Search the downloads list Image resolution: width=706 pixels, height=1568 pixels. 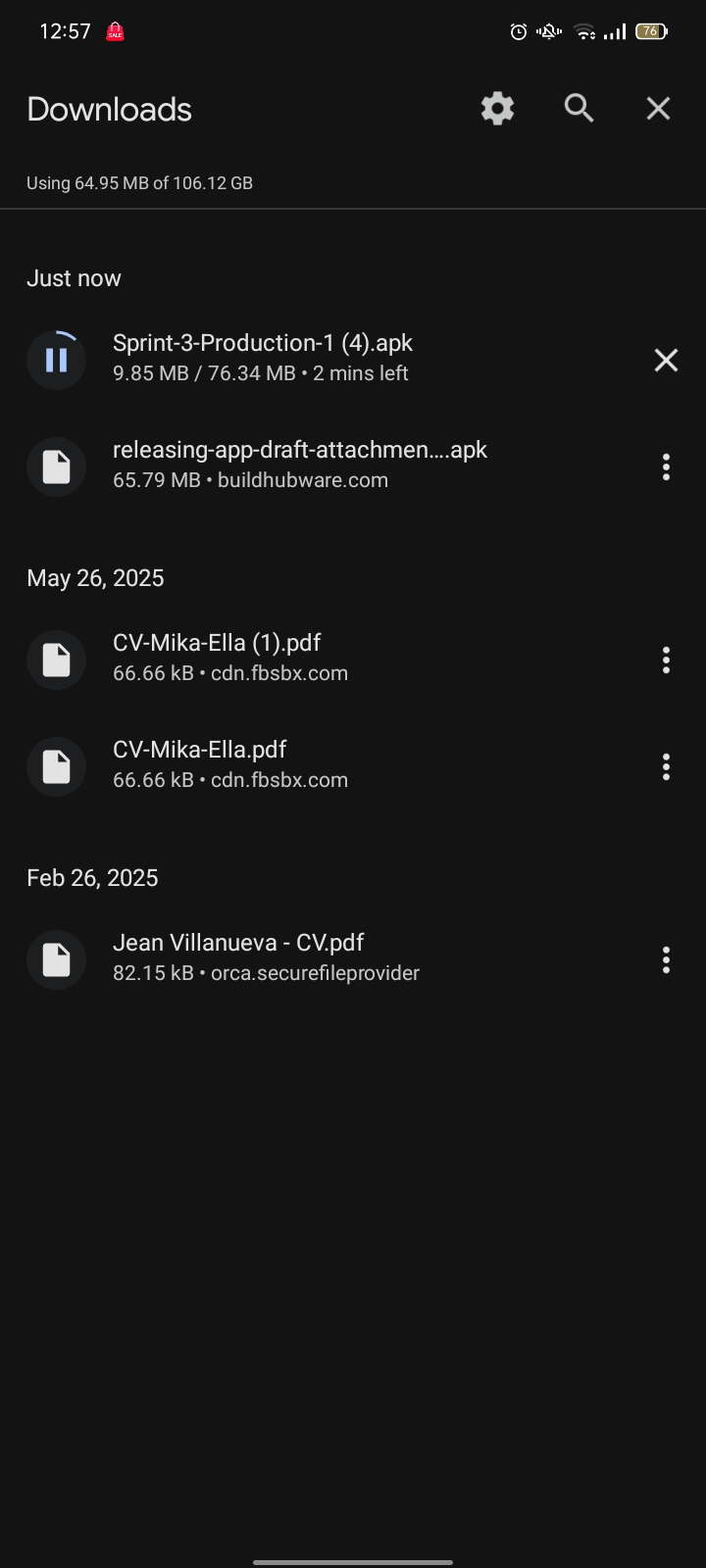tap(579, 109)
